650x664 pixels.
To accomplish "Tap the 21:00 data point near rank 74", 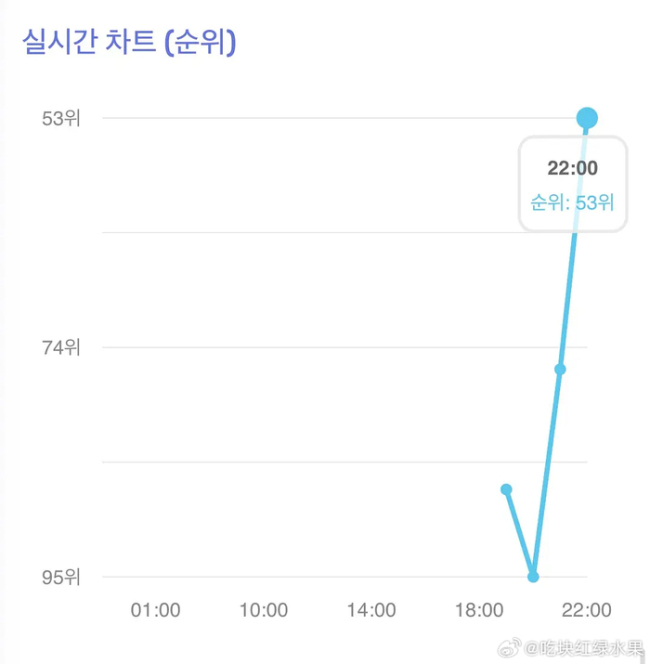I will (560, 369).
